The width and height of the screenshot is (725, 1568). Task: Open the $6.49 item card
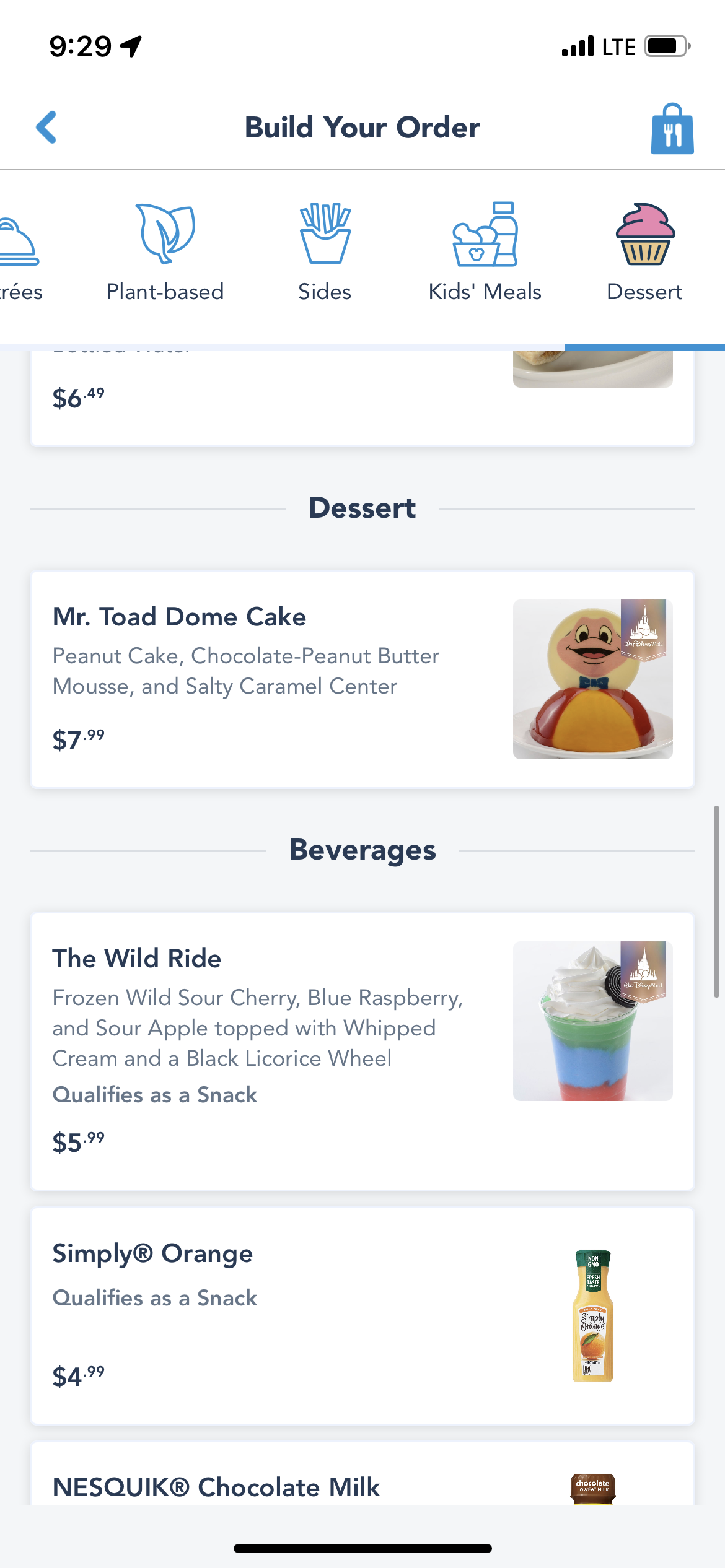[362, 398]
